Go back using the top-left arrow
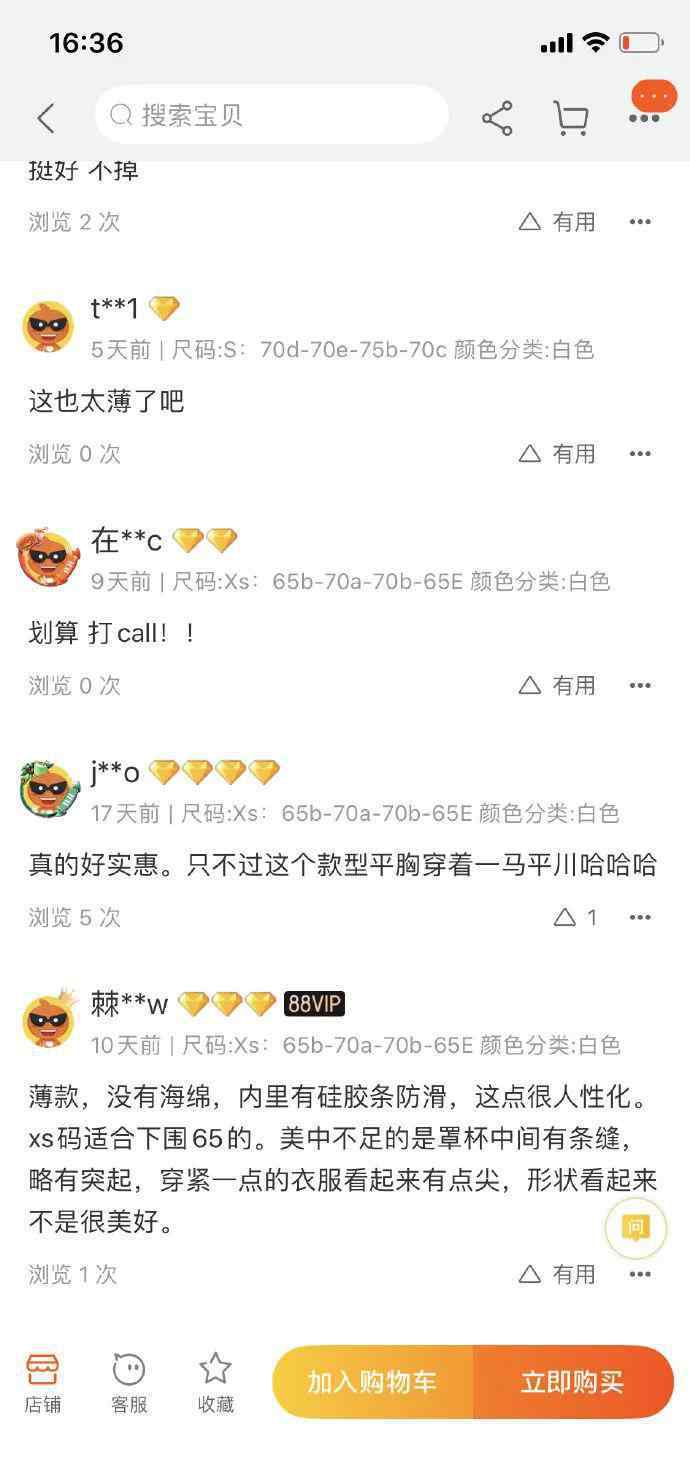This screenshot has width=690, height=1459. pos(45,118)
